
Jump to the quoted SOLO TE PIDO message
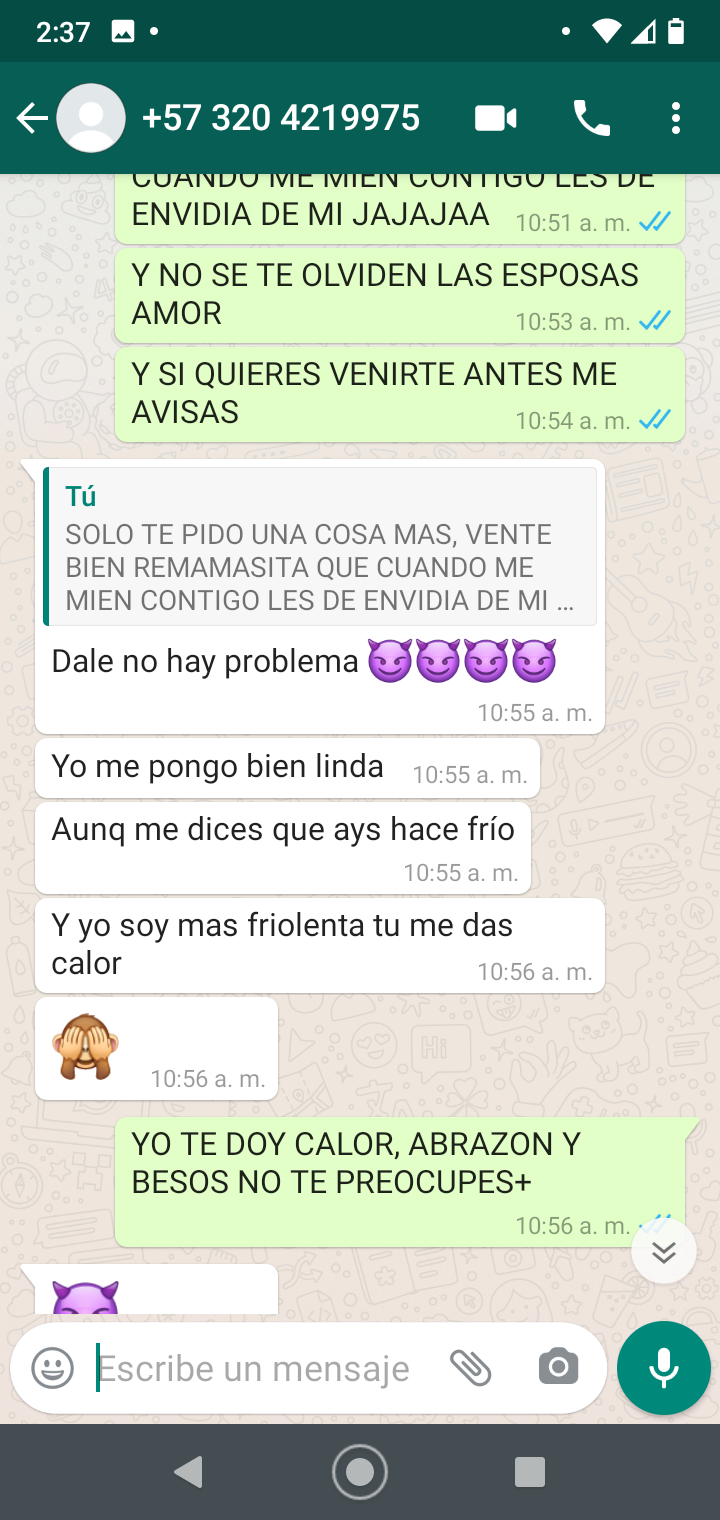(320, 549)
